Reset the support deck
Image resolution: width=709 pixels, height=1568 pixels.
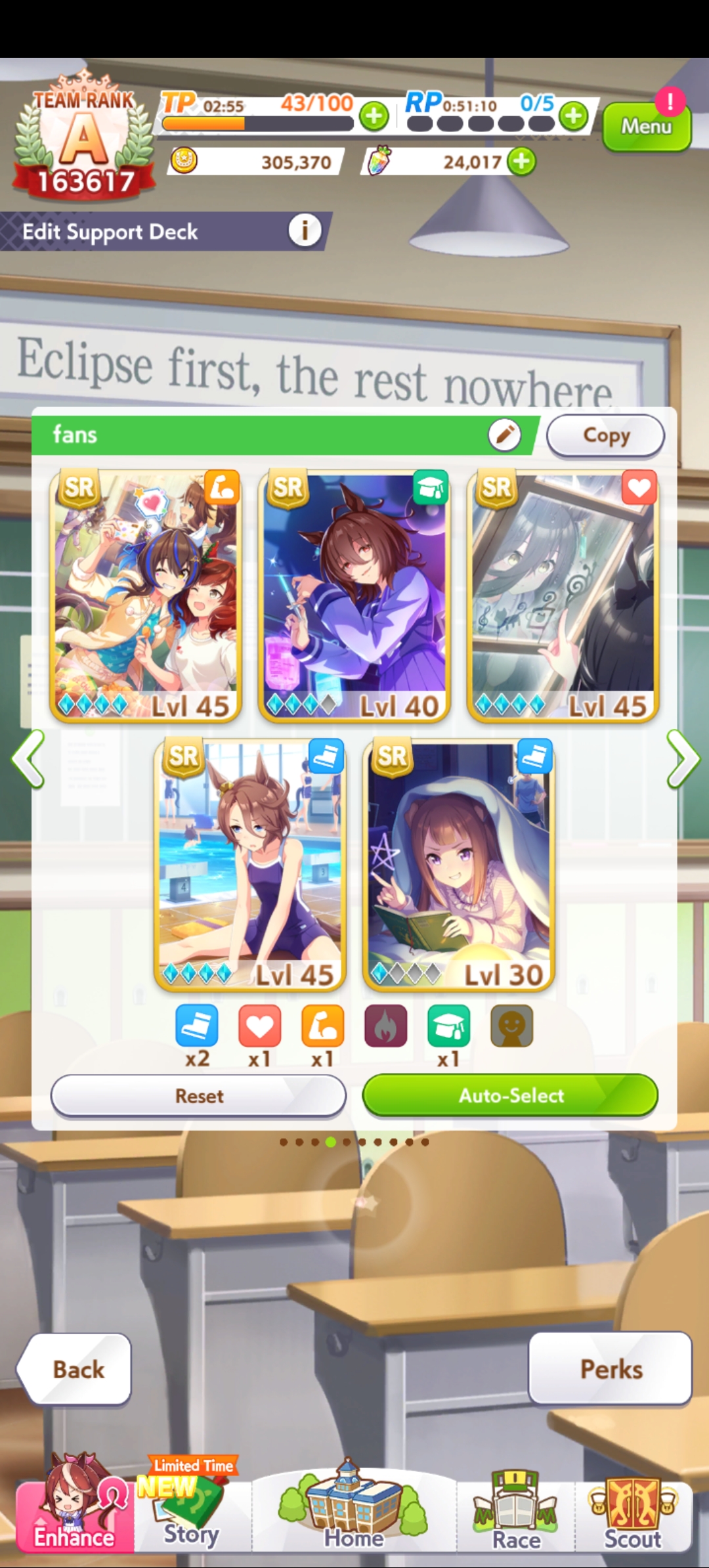198,1096
